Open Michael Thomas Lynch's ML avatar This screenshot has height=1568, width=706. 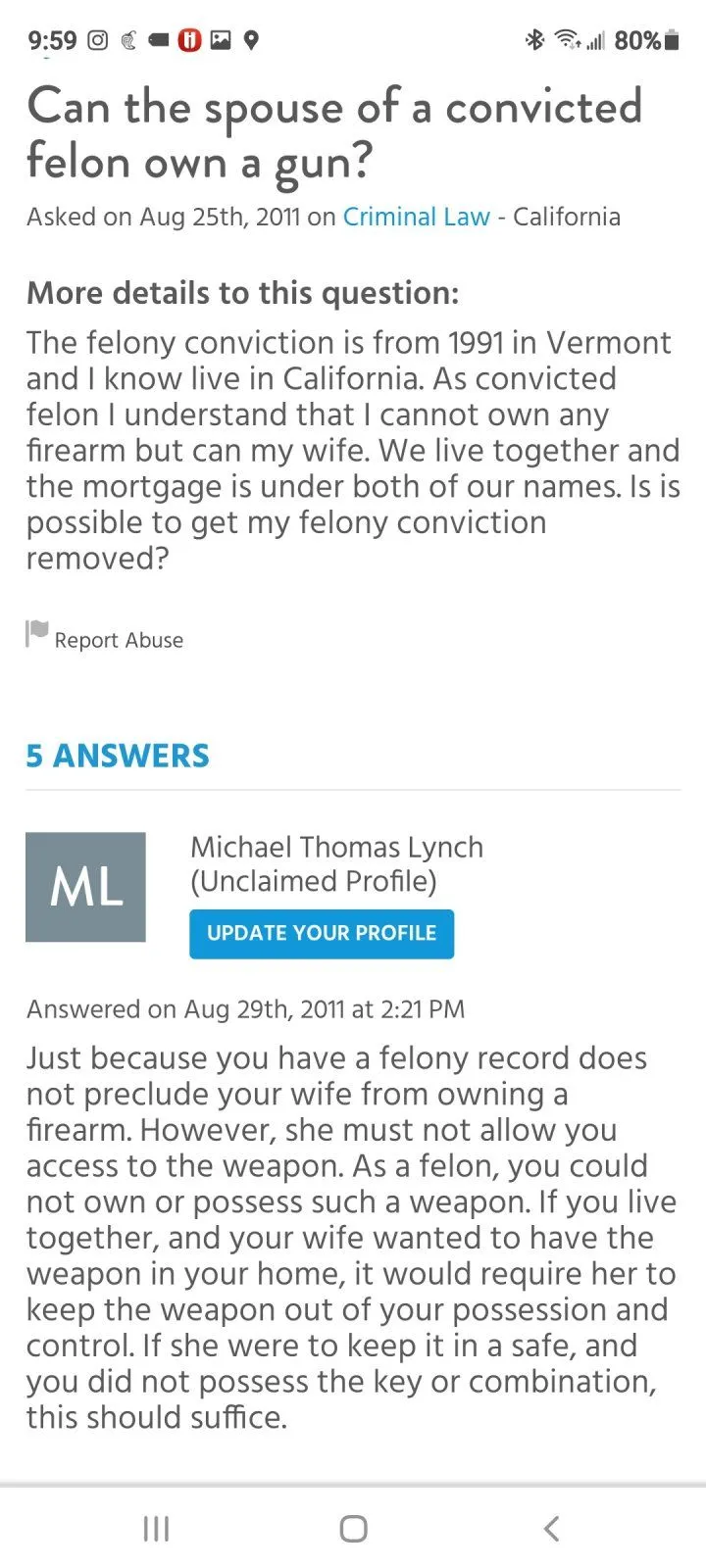[x=86, y=887]
